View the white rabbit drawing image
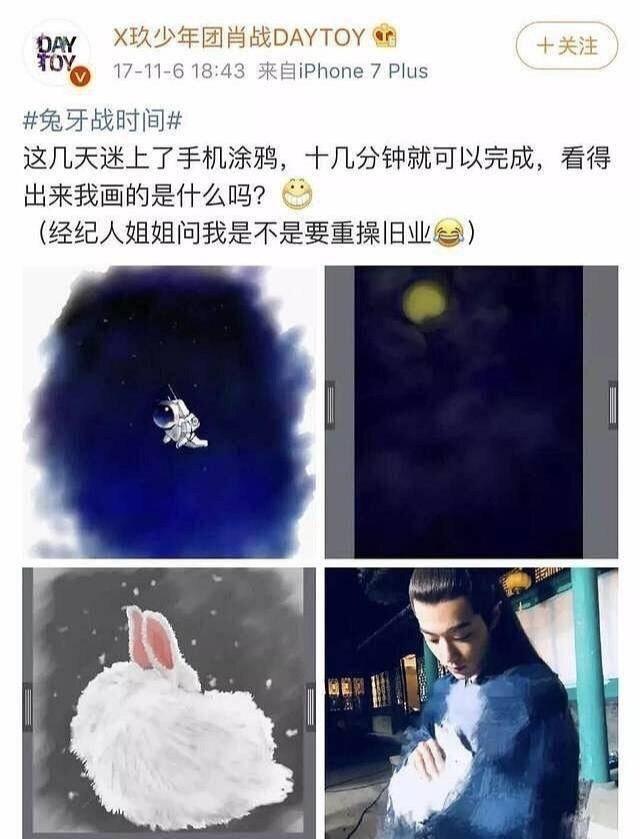Image resolution: width=640 pixels, height=839 pixels. [170, 700]
